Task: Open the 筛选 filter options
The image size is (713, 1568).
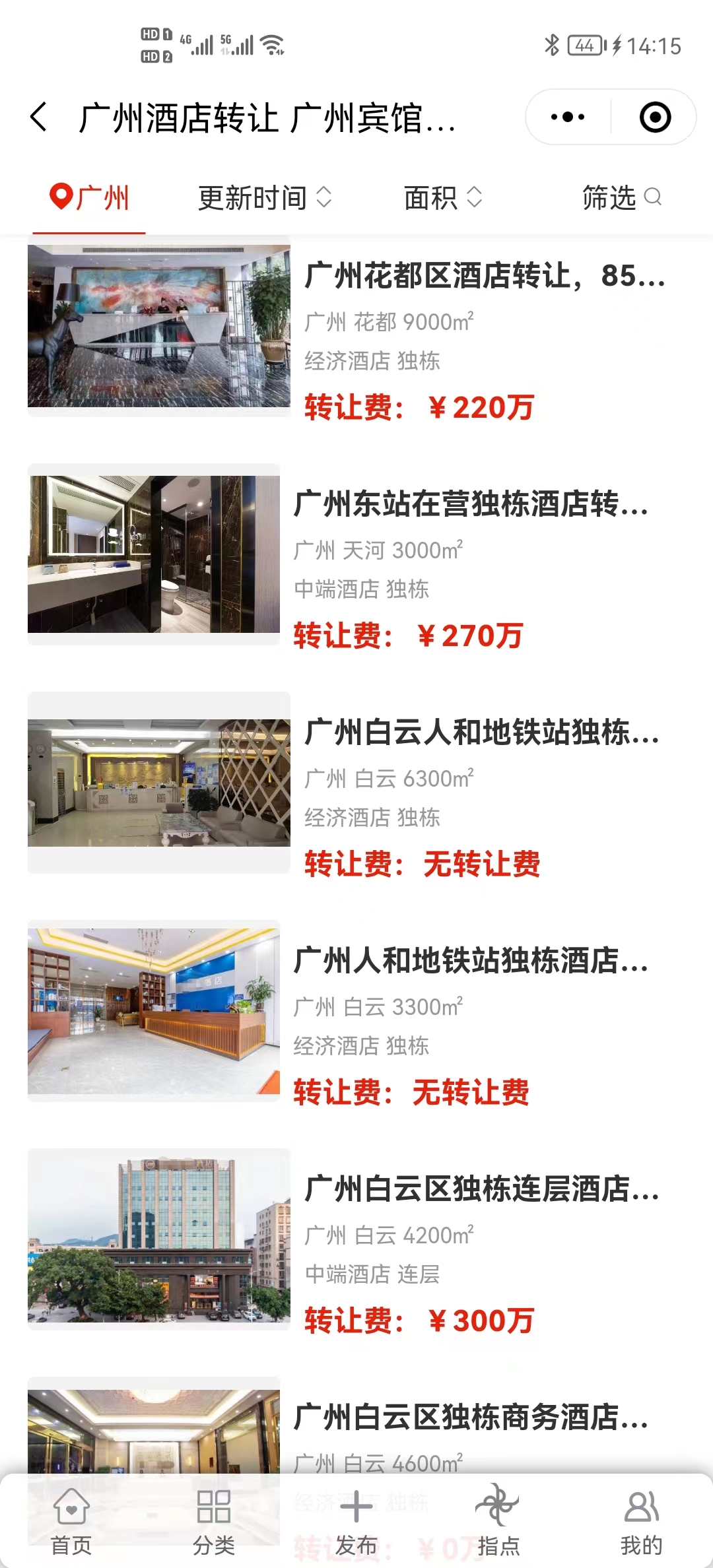Action: 621,198
